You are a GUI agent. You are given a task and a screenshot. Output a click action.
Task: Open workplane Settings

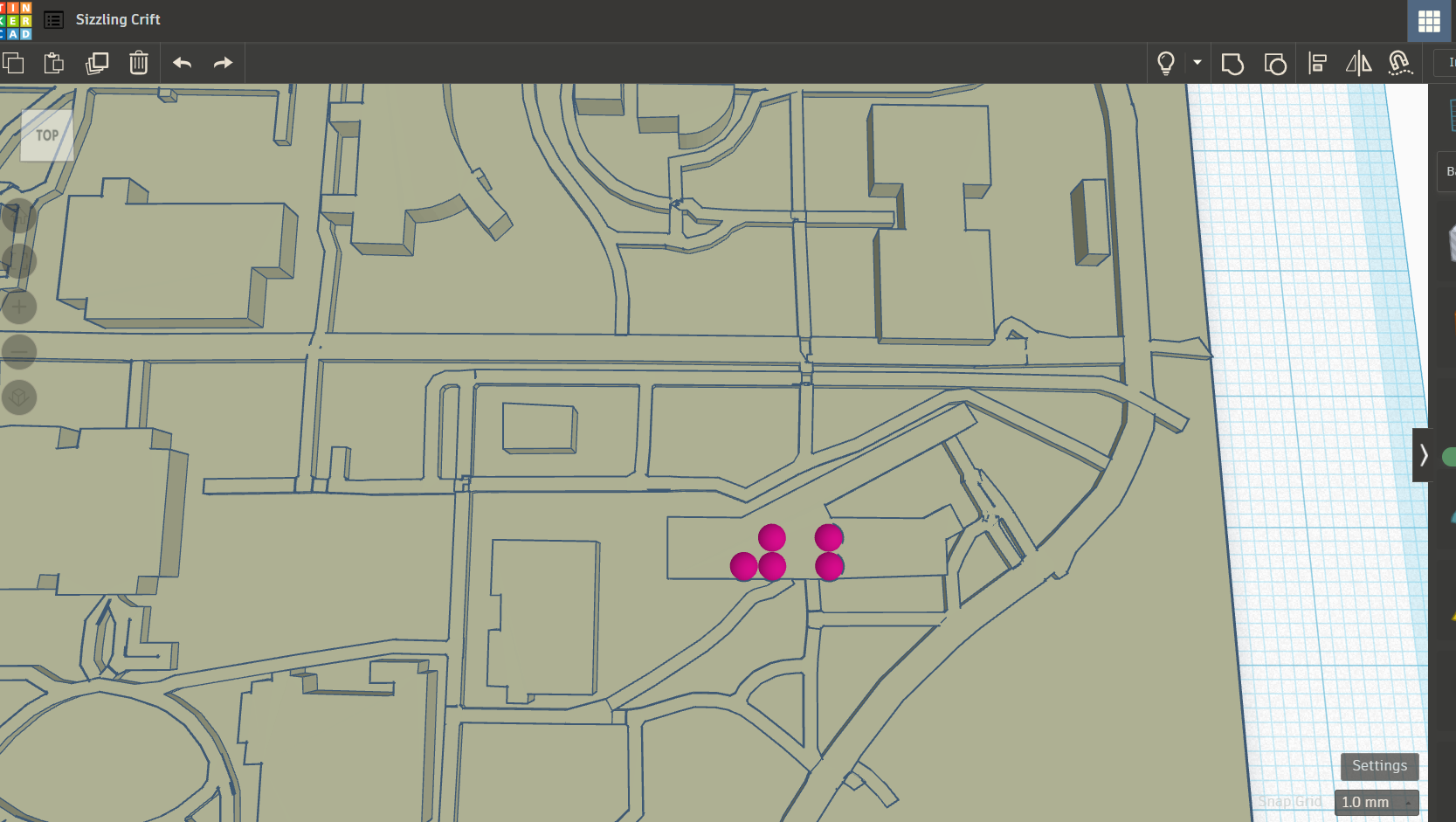(1379, 766)
